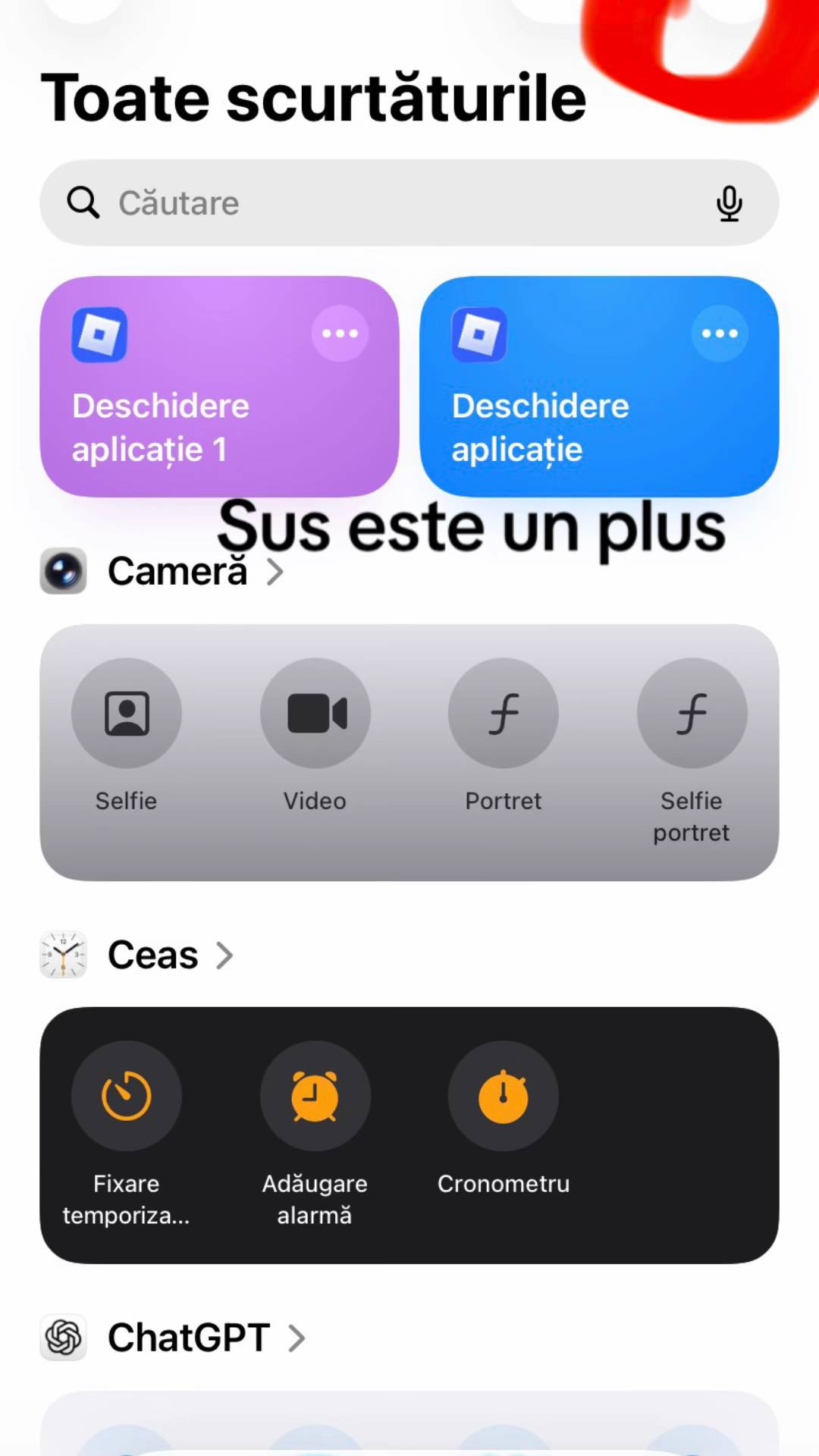Viewport: 819px width, 1456px height.
Task: Expand the Ceas shortcuts section
Action: 136,955
